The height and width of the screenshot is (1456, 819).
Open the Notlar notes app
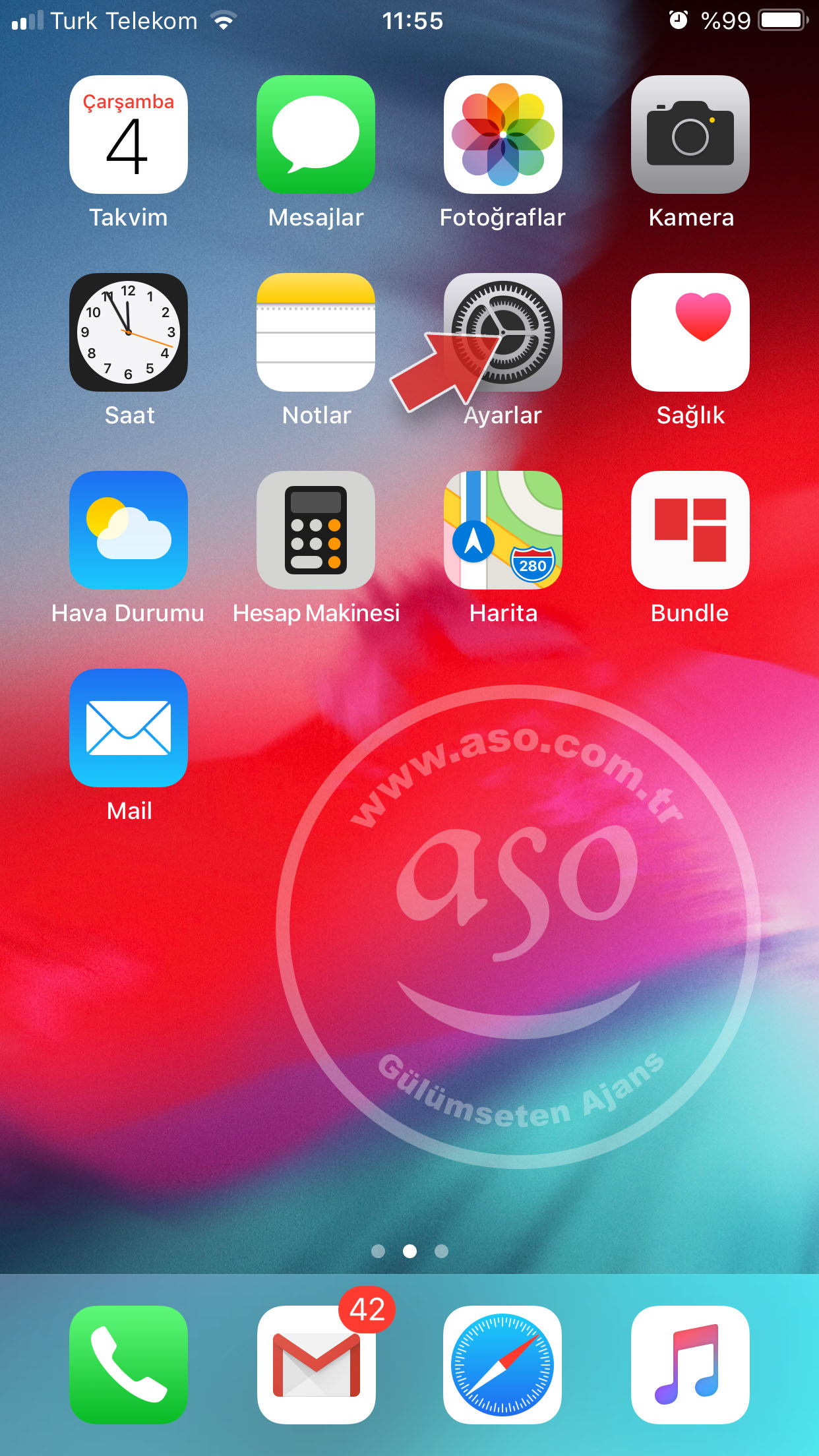[316, 332]
